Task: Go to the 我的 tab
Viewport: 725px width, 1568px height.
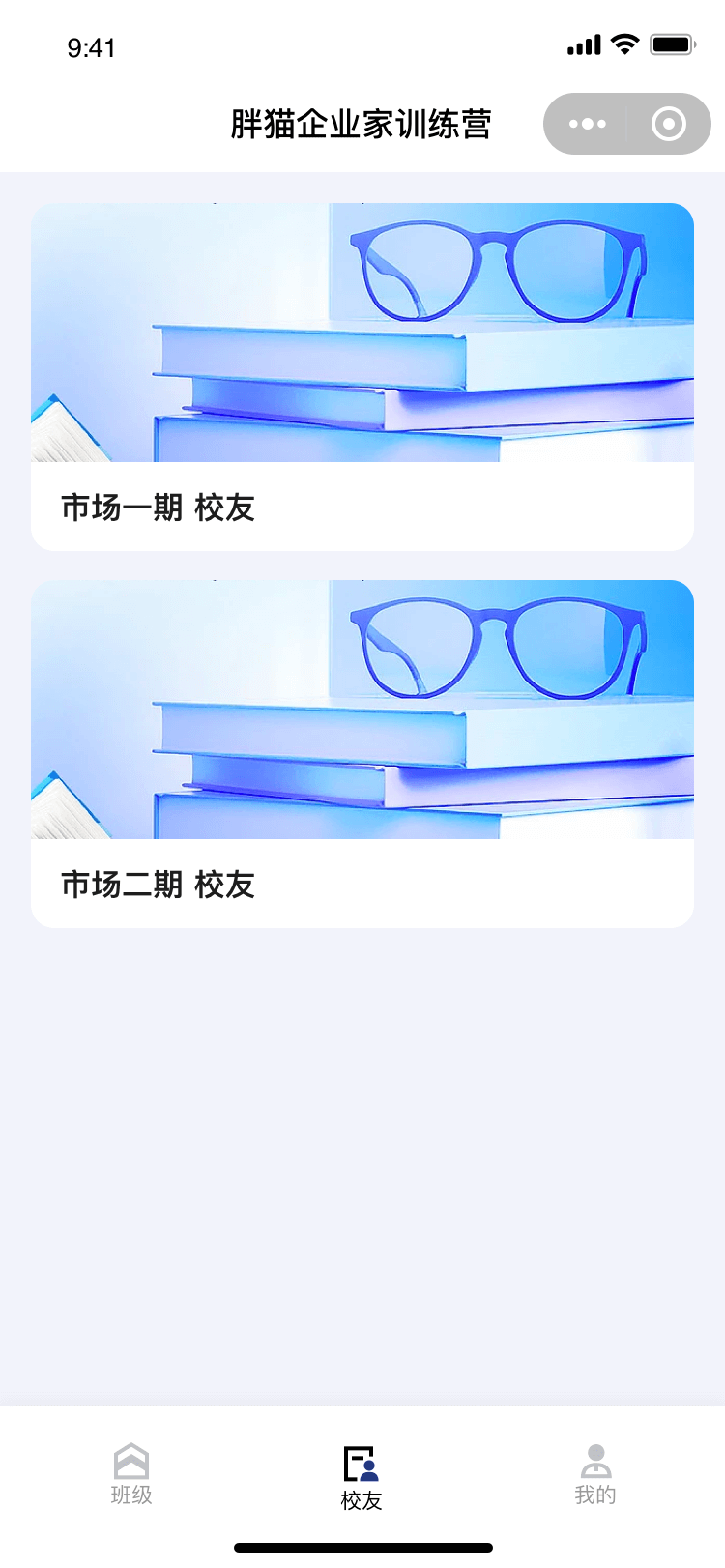Action: [595, 1475]
